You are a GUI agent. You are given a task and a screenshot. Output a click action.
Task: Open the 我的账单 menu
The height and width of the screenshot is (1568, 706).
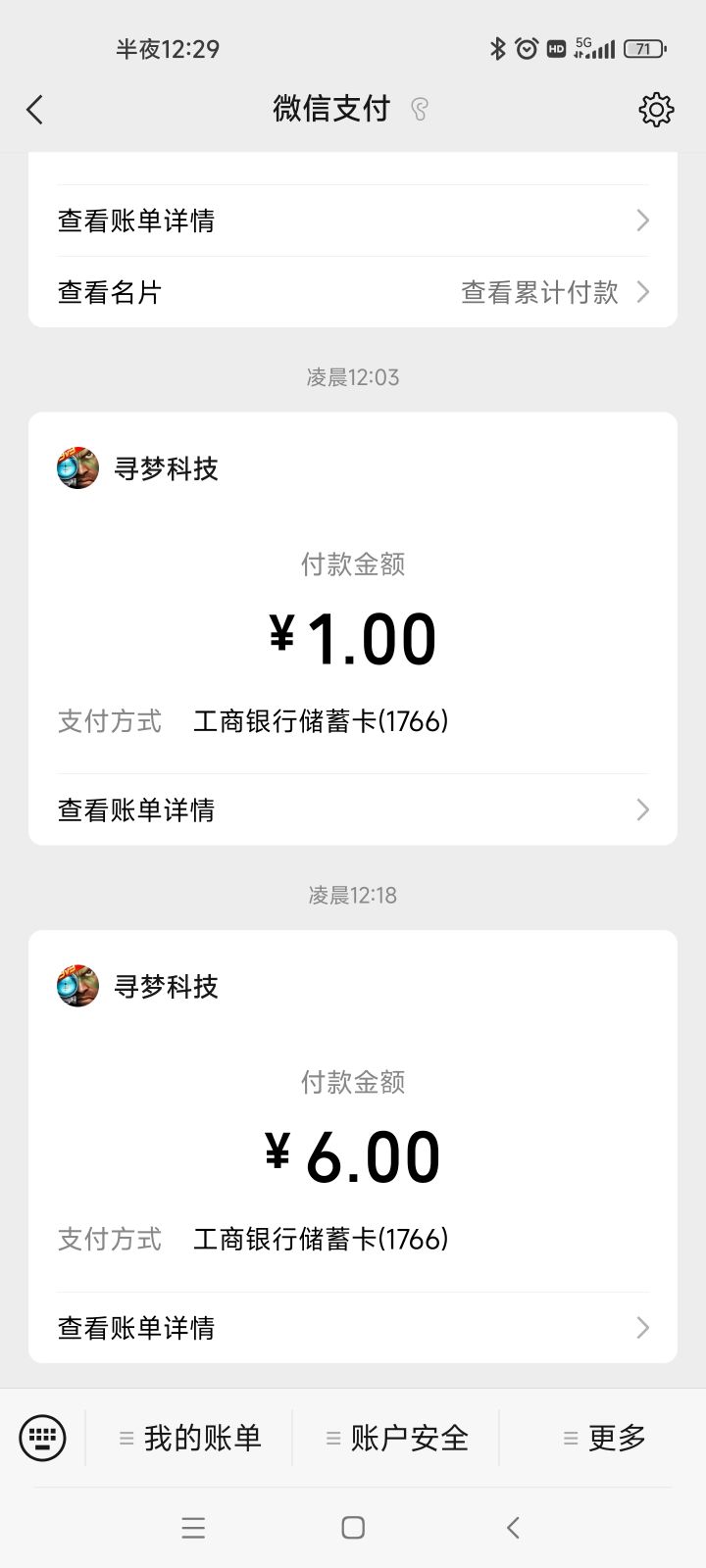pyautogui.click(x=191, y=1438)
